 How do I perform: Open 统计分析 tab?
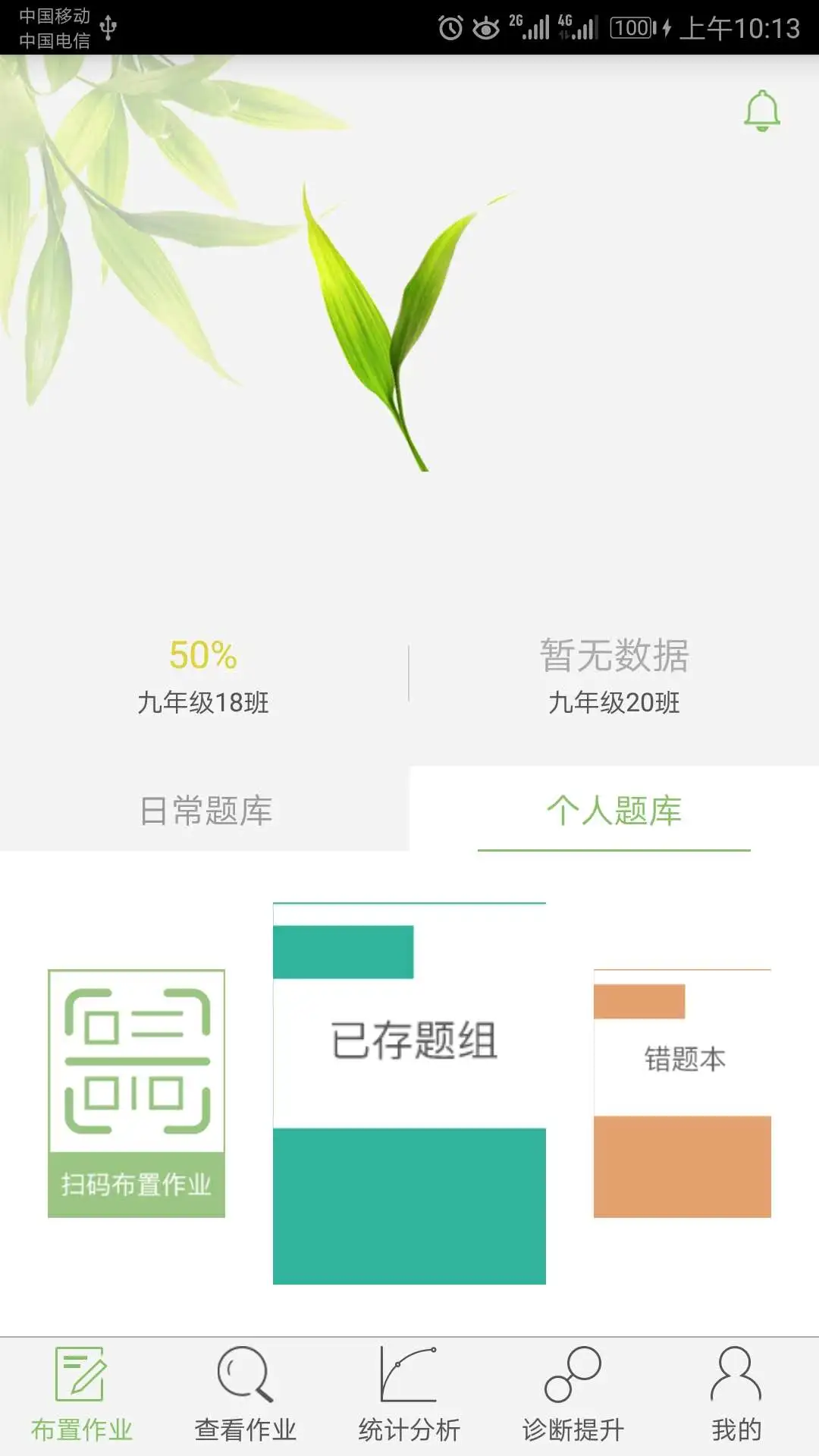409,1395
